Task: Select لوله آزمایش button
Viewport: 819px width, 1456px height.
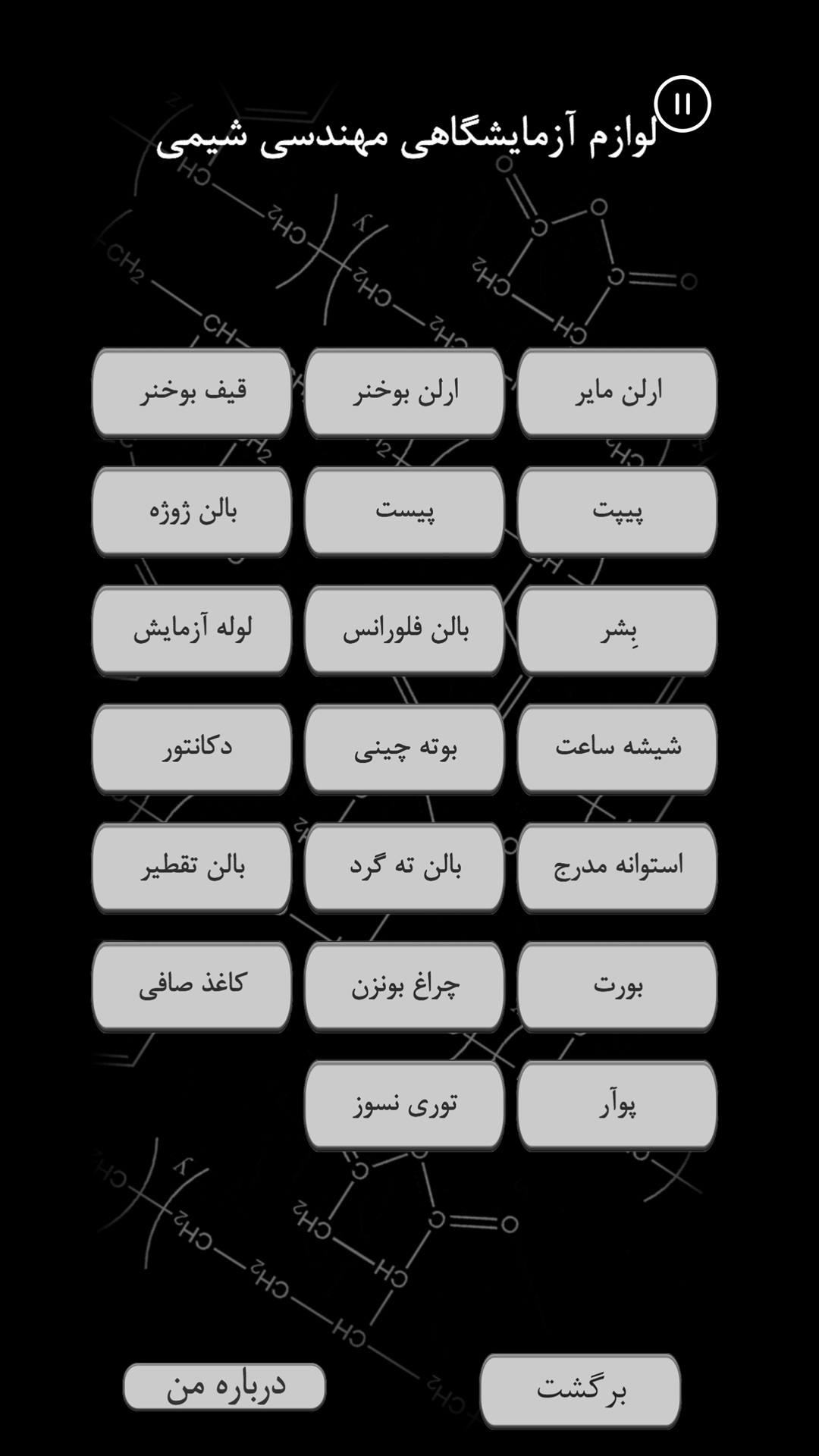Action: point(192,629)
